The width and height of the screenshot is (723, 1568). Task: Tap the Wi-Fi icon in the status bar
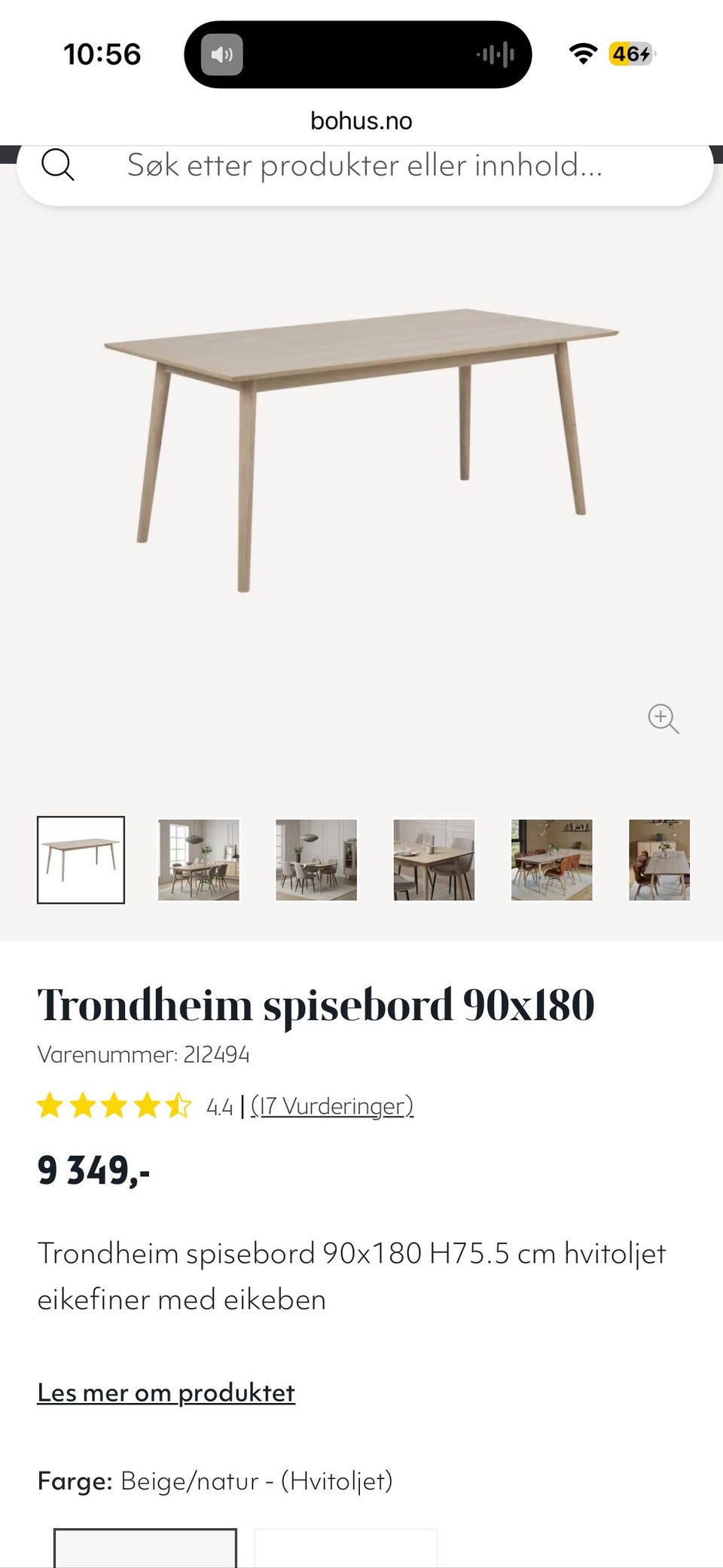click(x=584, y=53)
